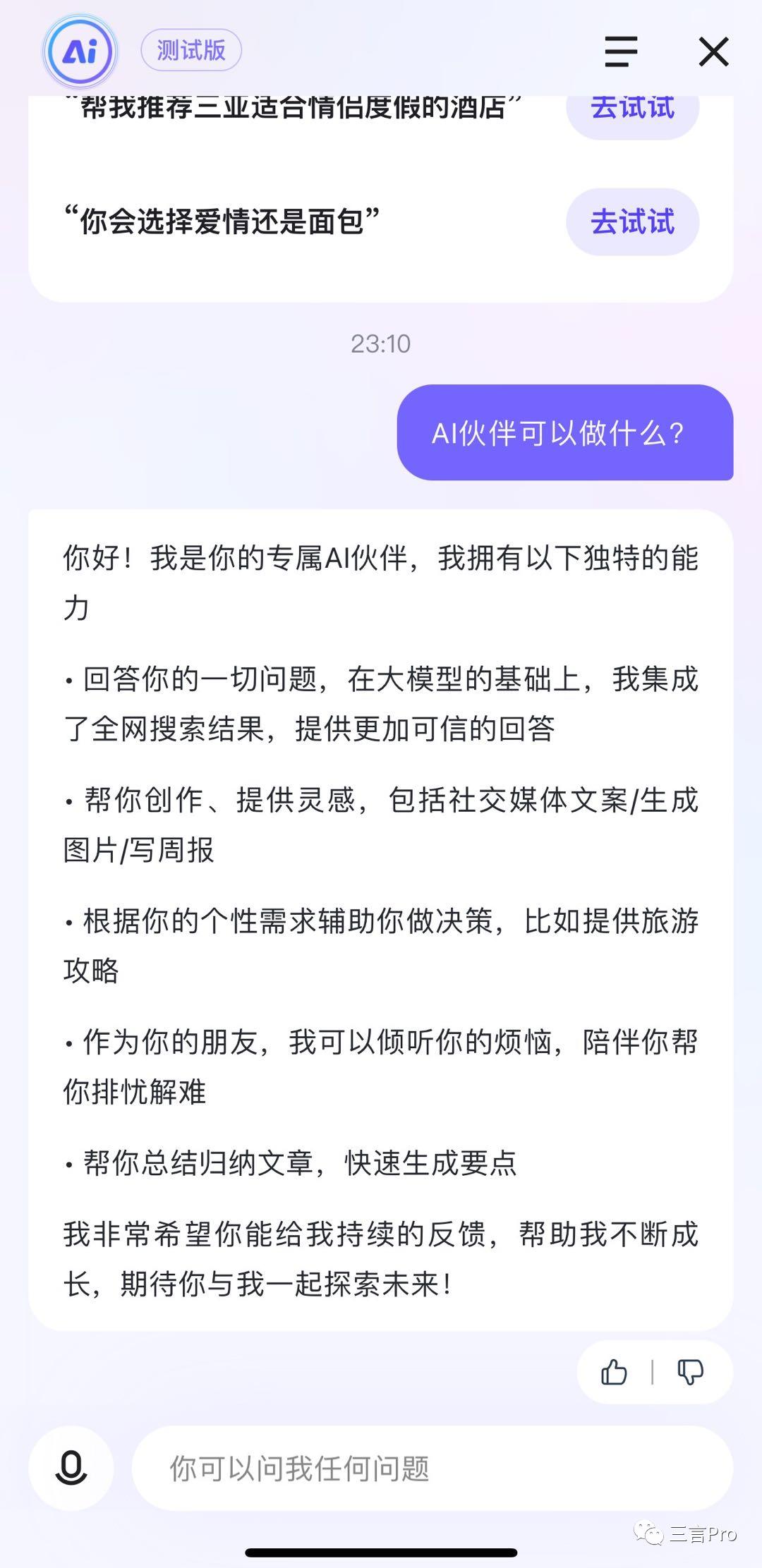Image resolution: width=762 pixels, height=1568 pixels.
Task: Open the hamburger menu
Action: pyautogui.click(x=619, y=51)
